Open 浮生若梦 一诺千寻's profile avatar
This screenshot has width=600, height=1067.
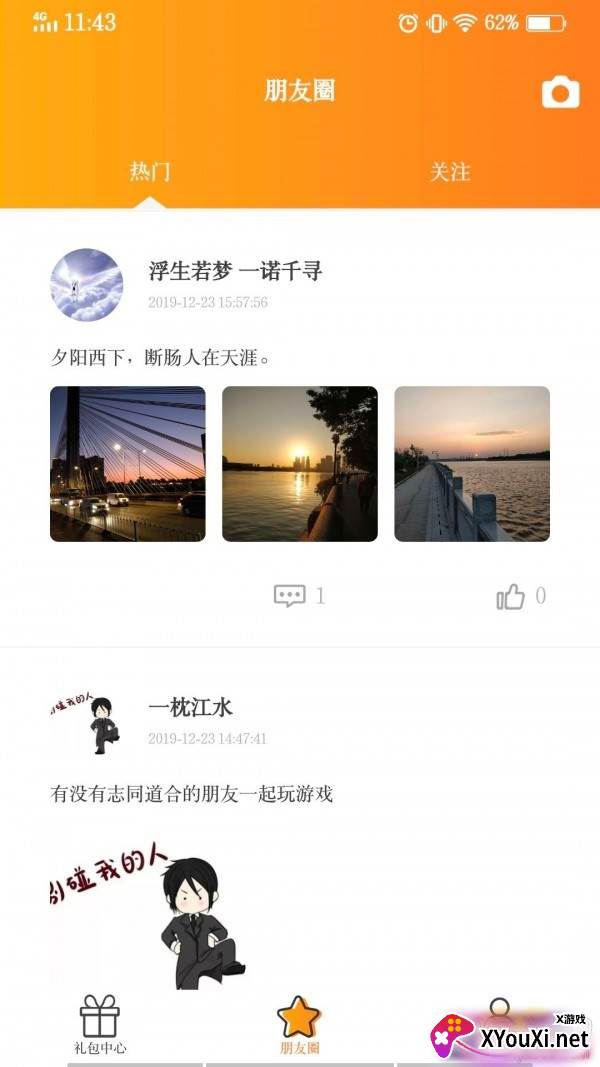[x=87, y=285]
